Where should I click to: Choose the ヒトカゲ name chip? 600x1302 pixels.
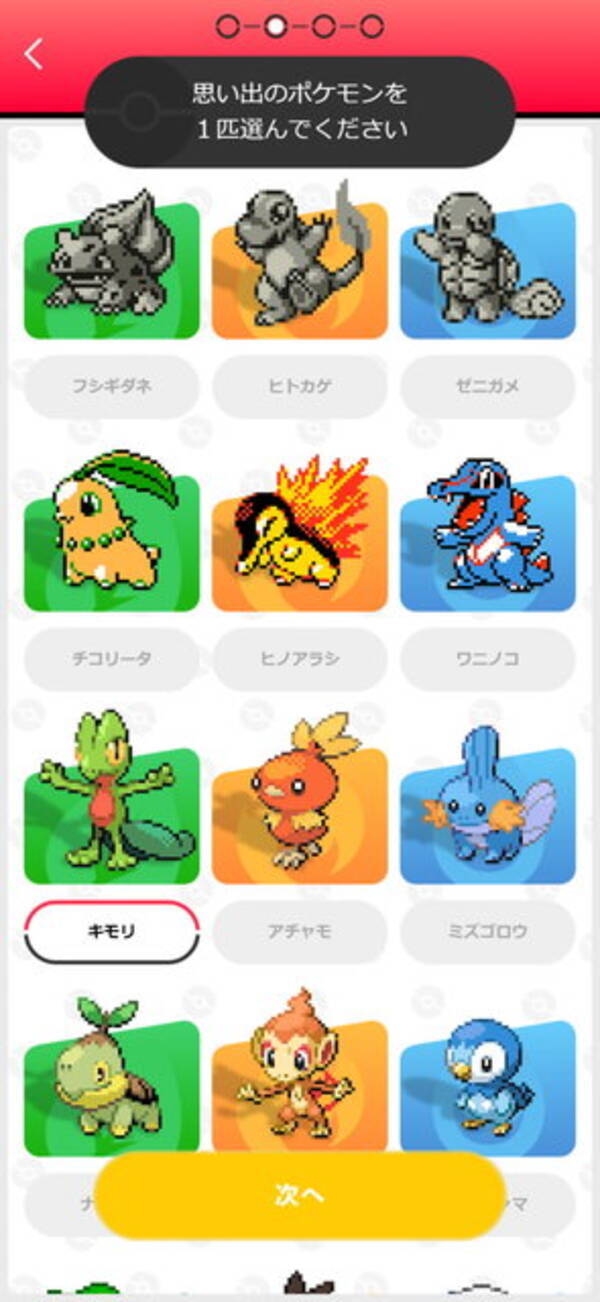click(299, 386)
